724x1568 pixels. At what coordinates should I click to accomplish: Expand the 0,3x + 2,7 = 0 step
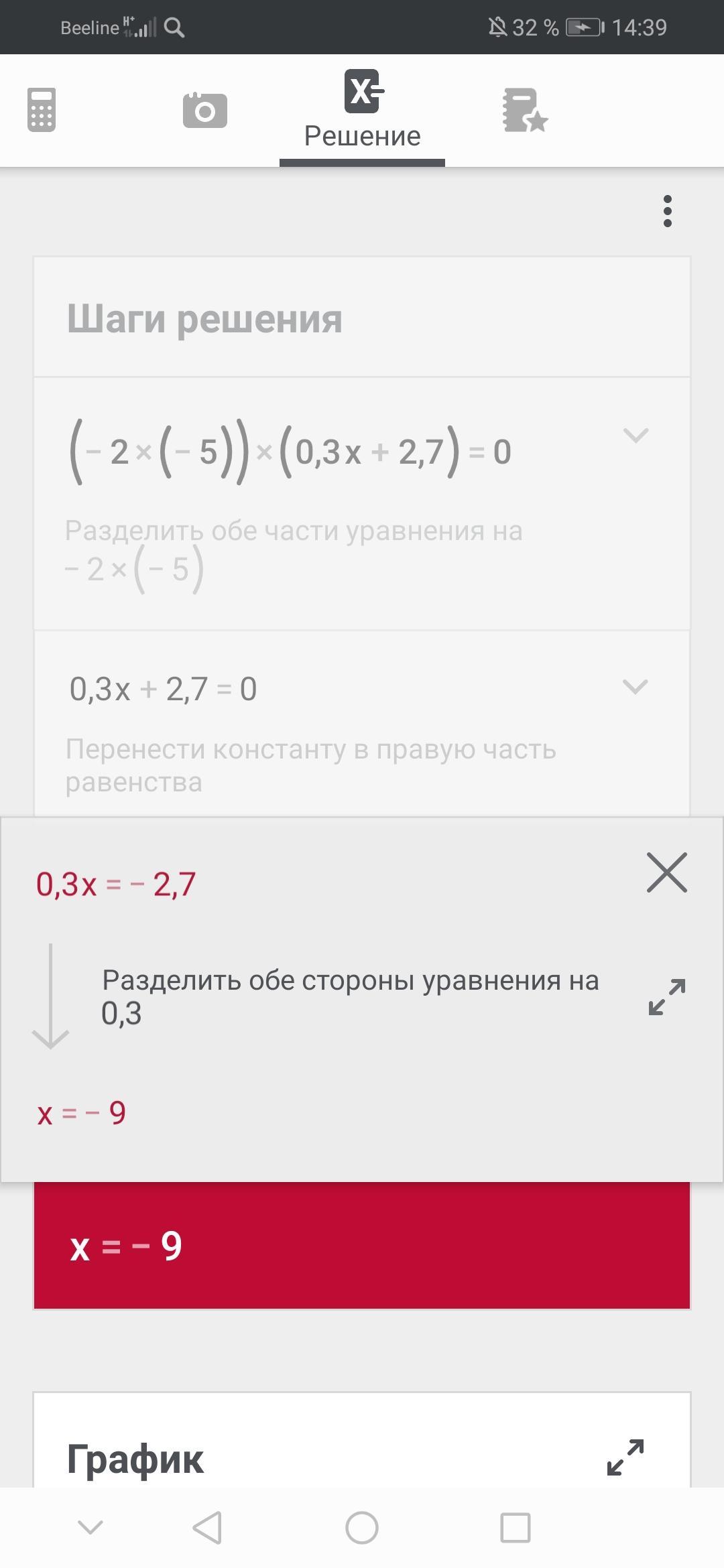pyautogui.click(x=636, y=687)
